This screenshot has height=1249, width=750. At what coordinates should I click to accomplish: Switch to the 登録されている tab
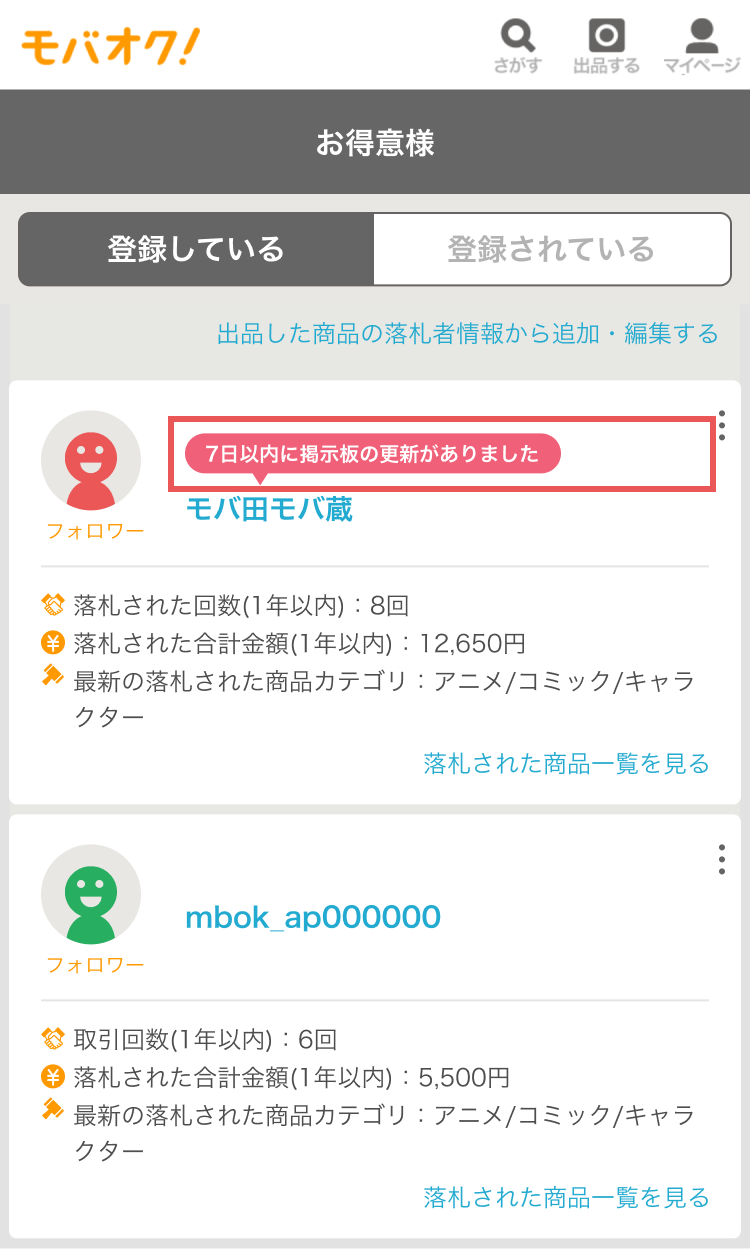pos(551,249)
